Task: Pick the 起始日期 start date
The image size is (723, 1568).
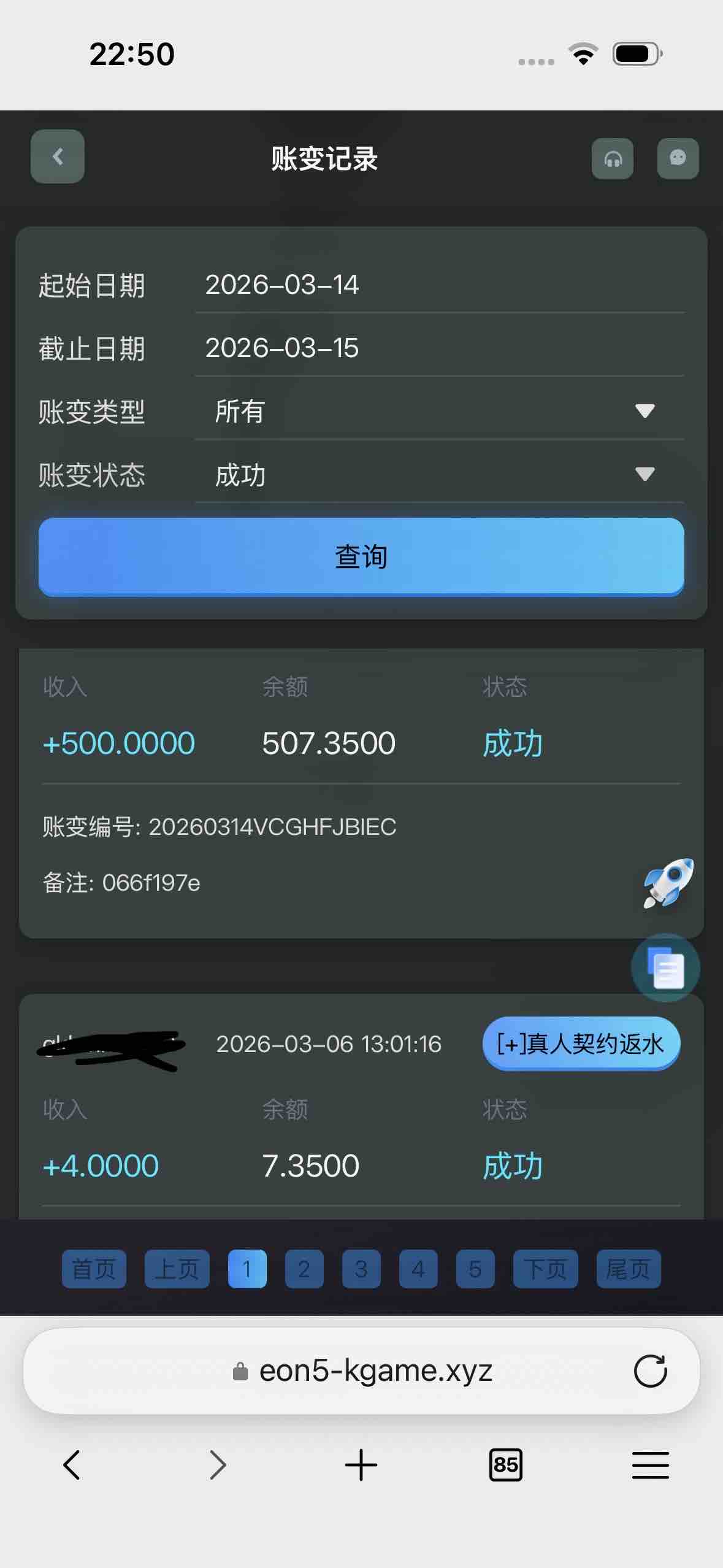Action: click(x=438, y=285)
